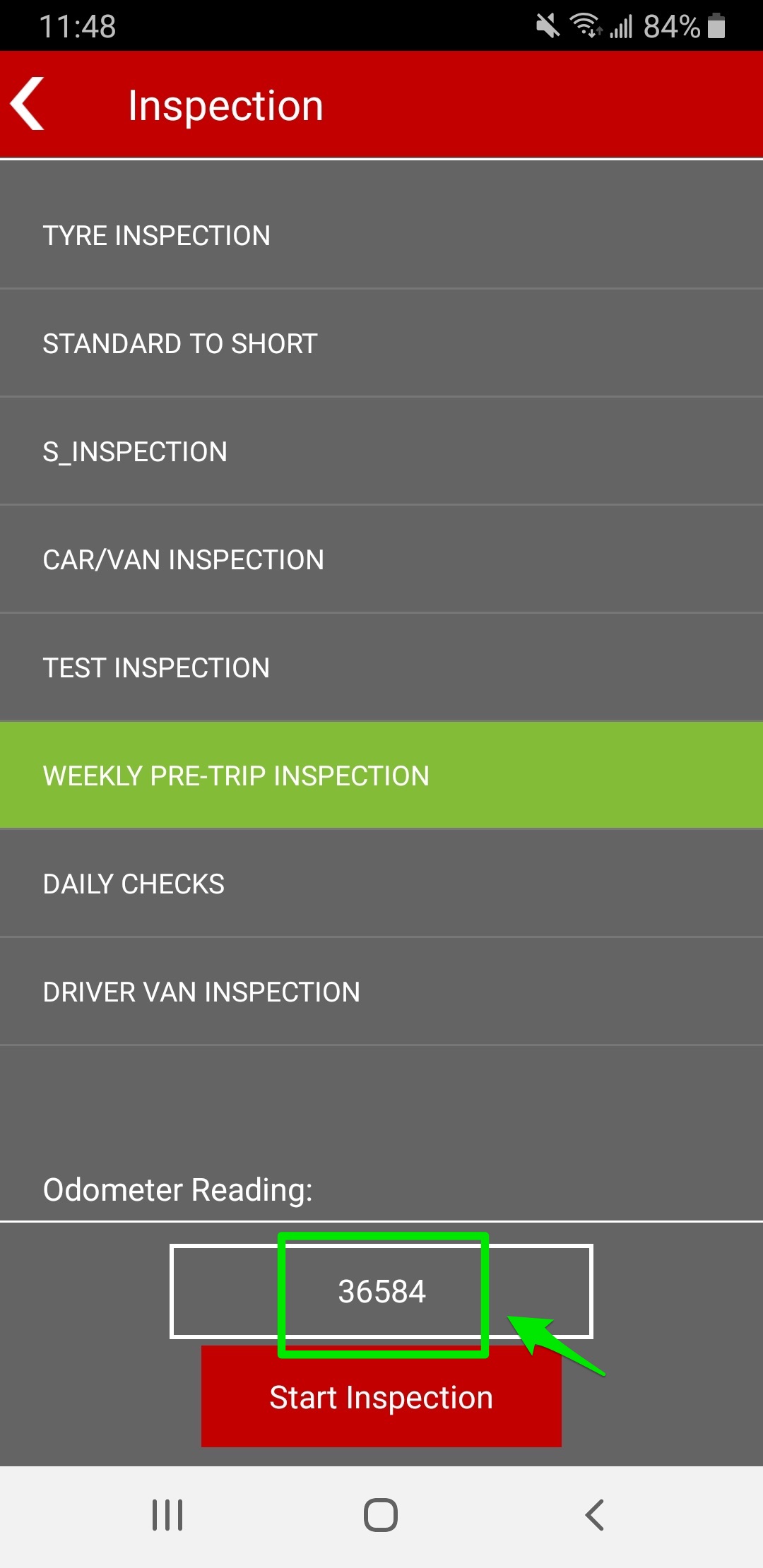Image resolution: width=763 pixels, height=1568 pixels.
Task: Choose STANDARD TO SHORT inspection
Action: (381, 343)
